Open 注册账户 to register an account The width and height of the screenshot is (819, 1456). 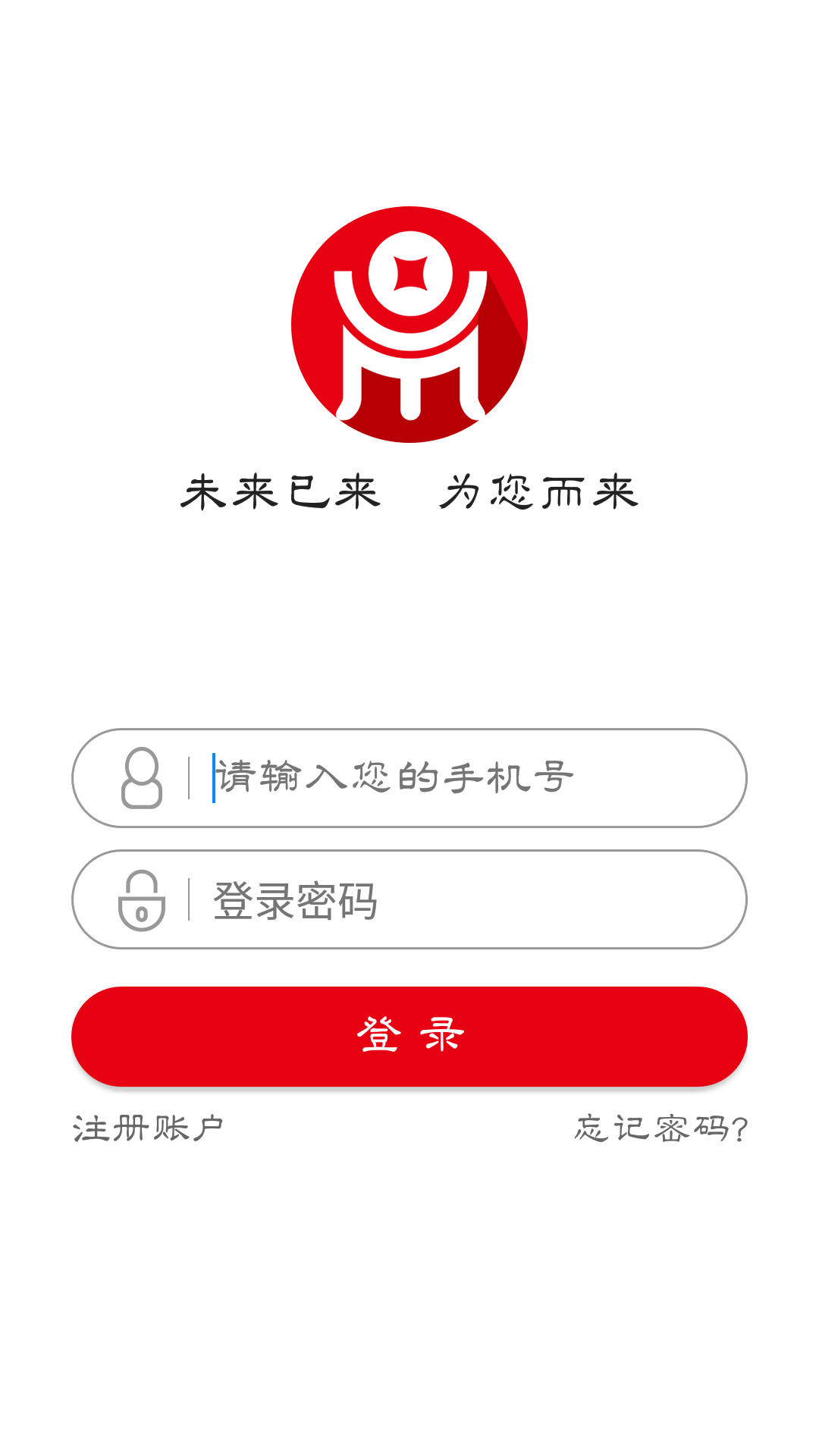click(x=148, y=1128)
